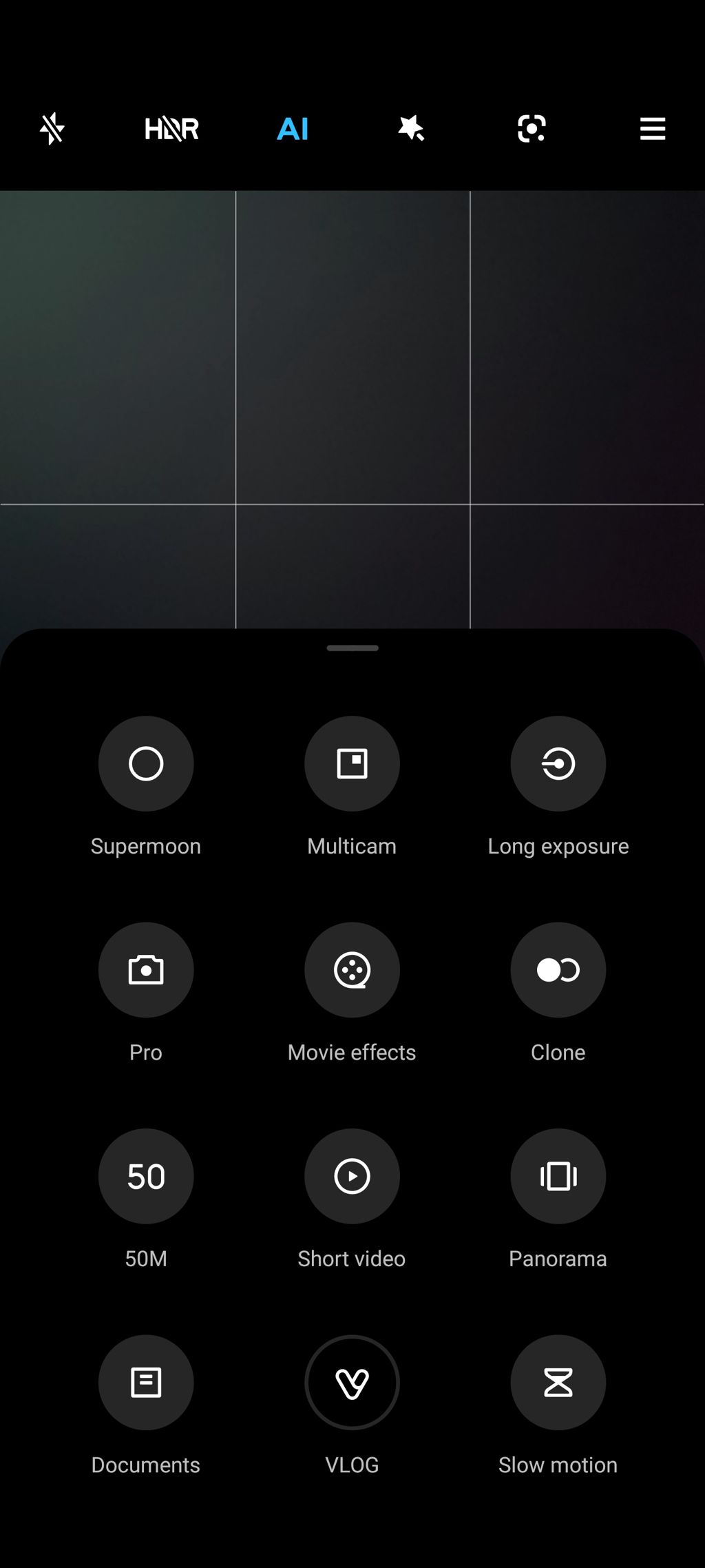Start Short video mode
705x1568 pixels.
[x=352, y=1176]
